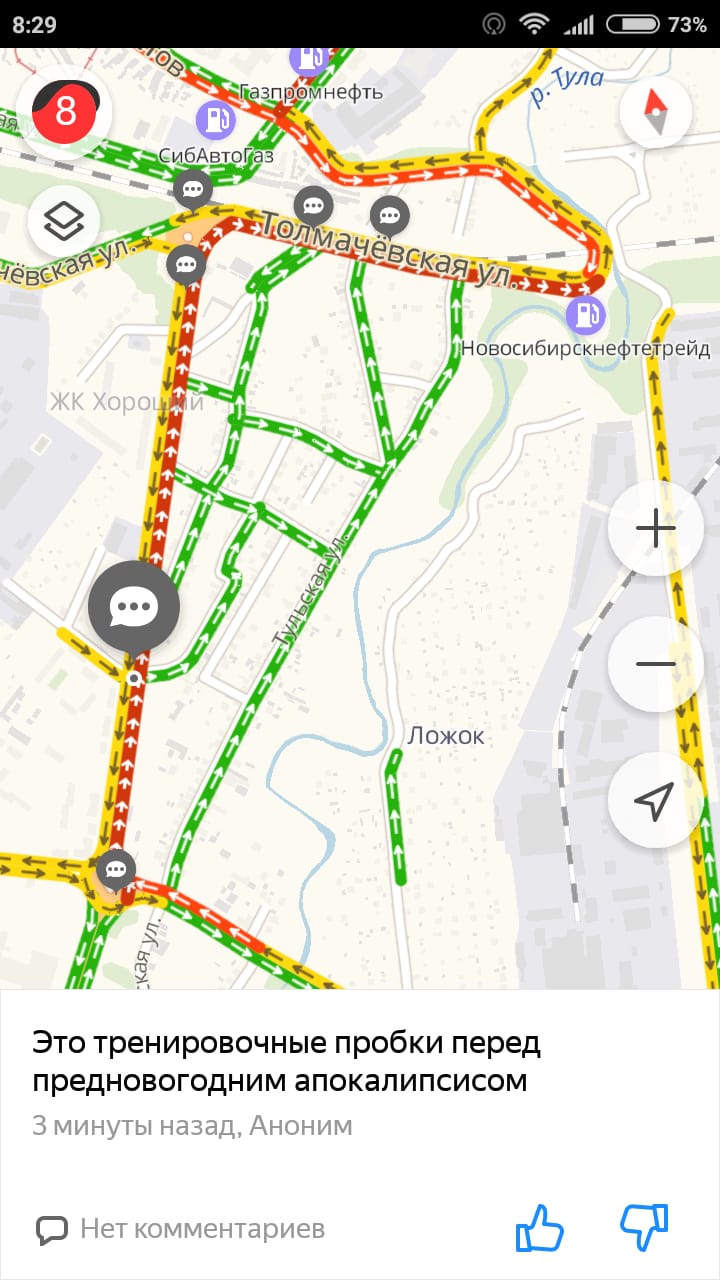Like the anonymous traffic comment

pyautogui.click(x=540, y=1227)
